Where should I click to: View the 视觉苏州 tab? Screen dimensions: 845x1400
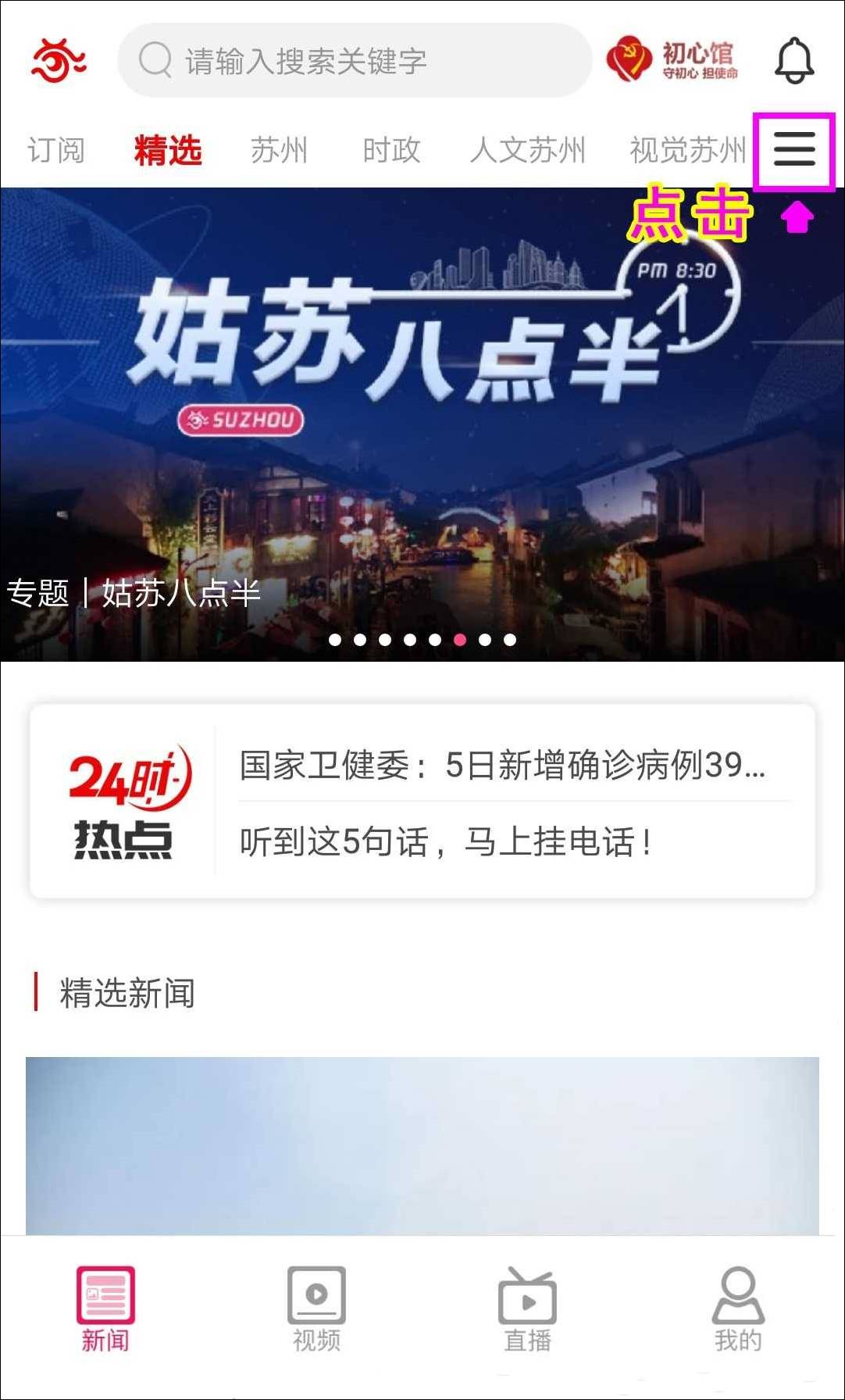(687, 150)
